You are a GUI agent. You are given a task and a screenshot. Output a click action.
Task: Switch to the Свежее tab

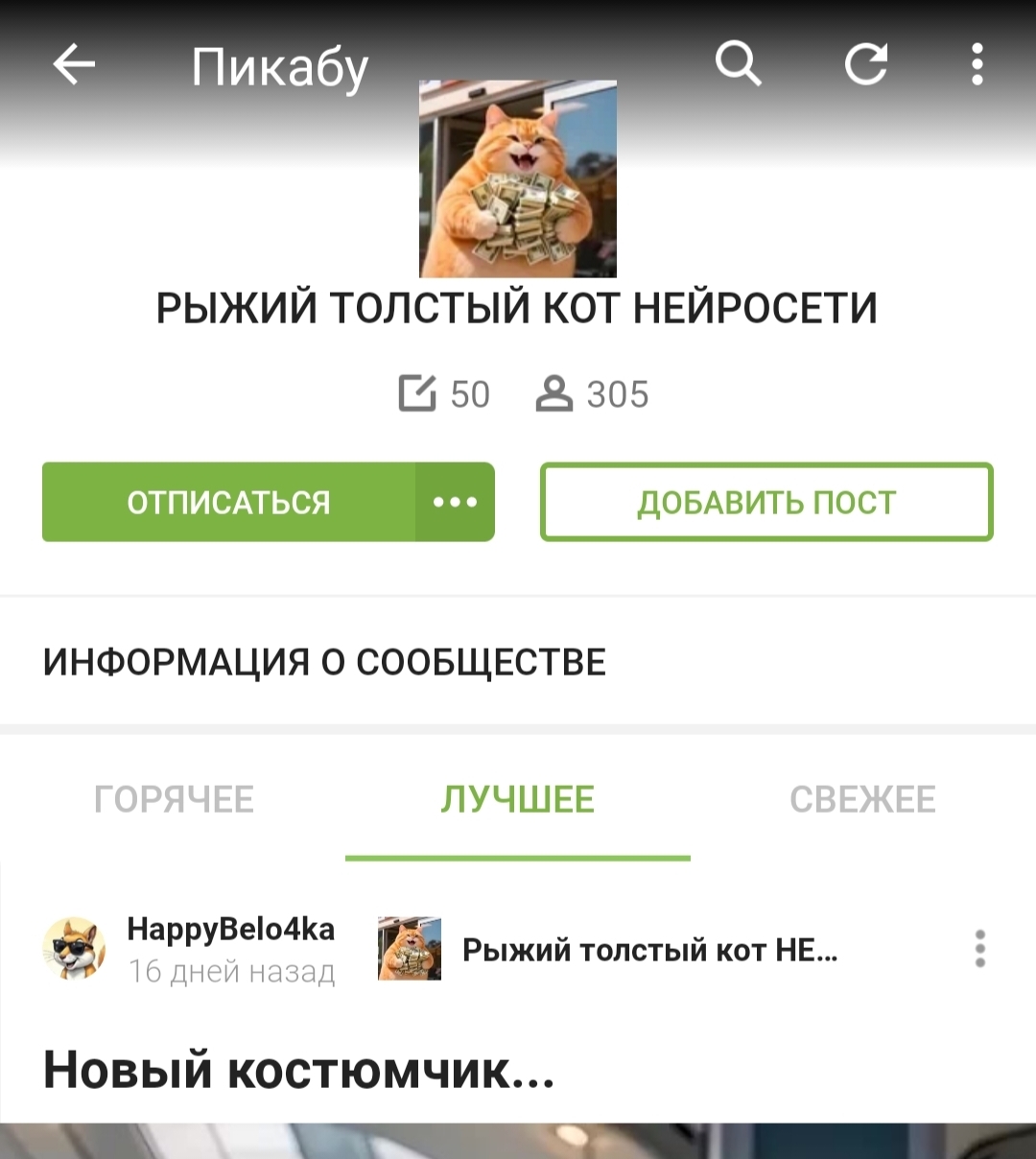click(862, 799)
